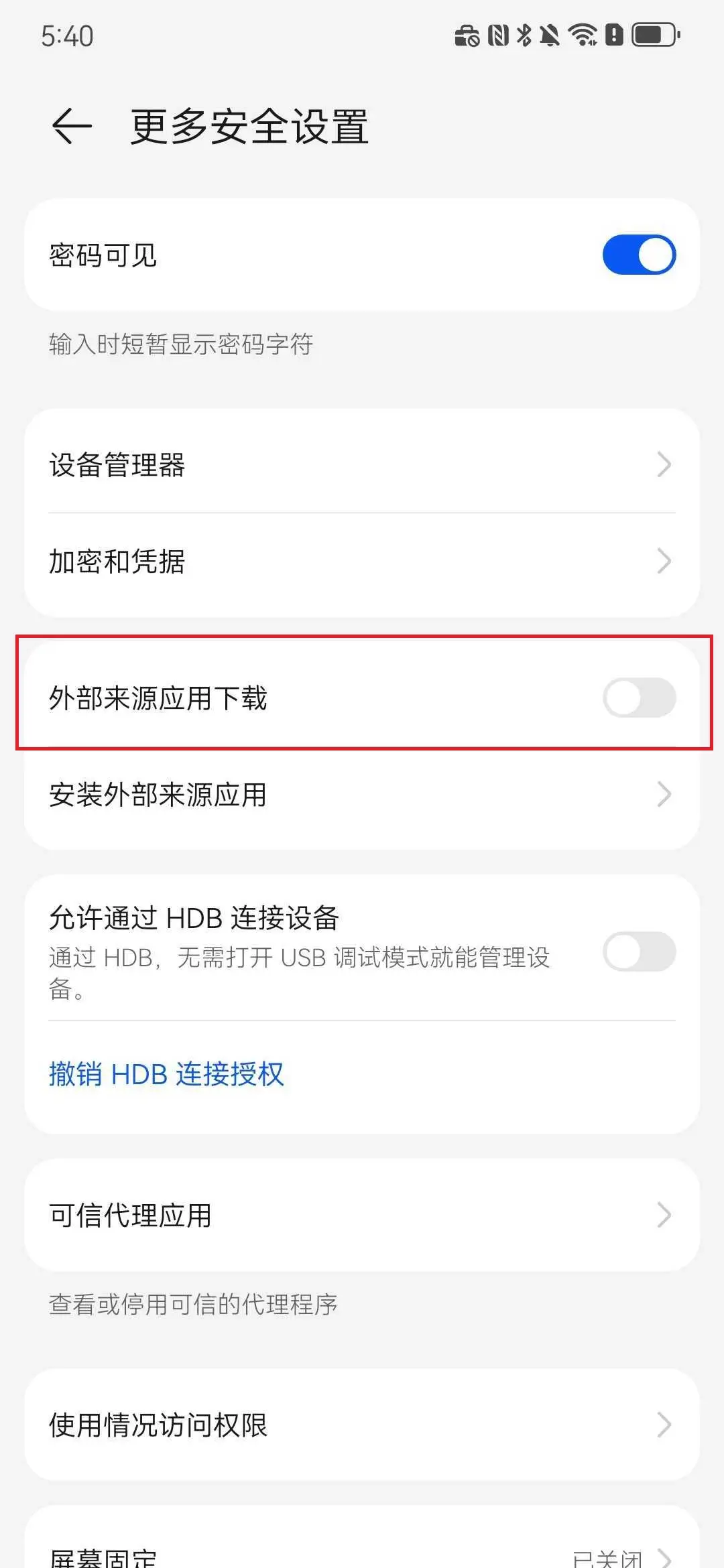
Task: Tap the 撤销 HDB 连接授权 link
Action: pyautogui.click(x=166, y=1074)
